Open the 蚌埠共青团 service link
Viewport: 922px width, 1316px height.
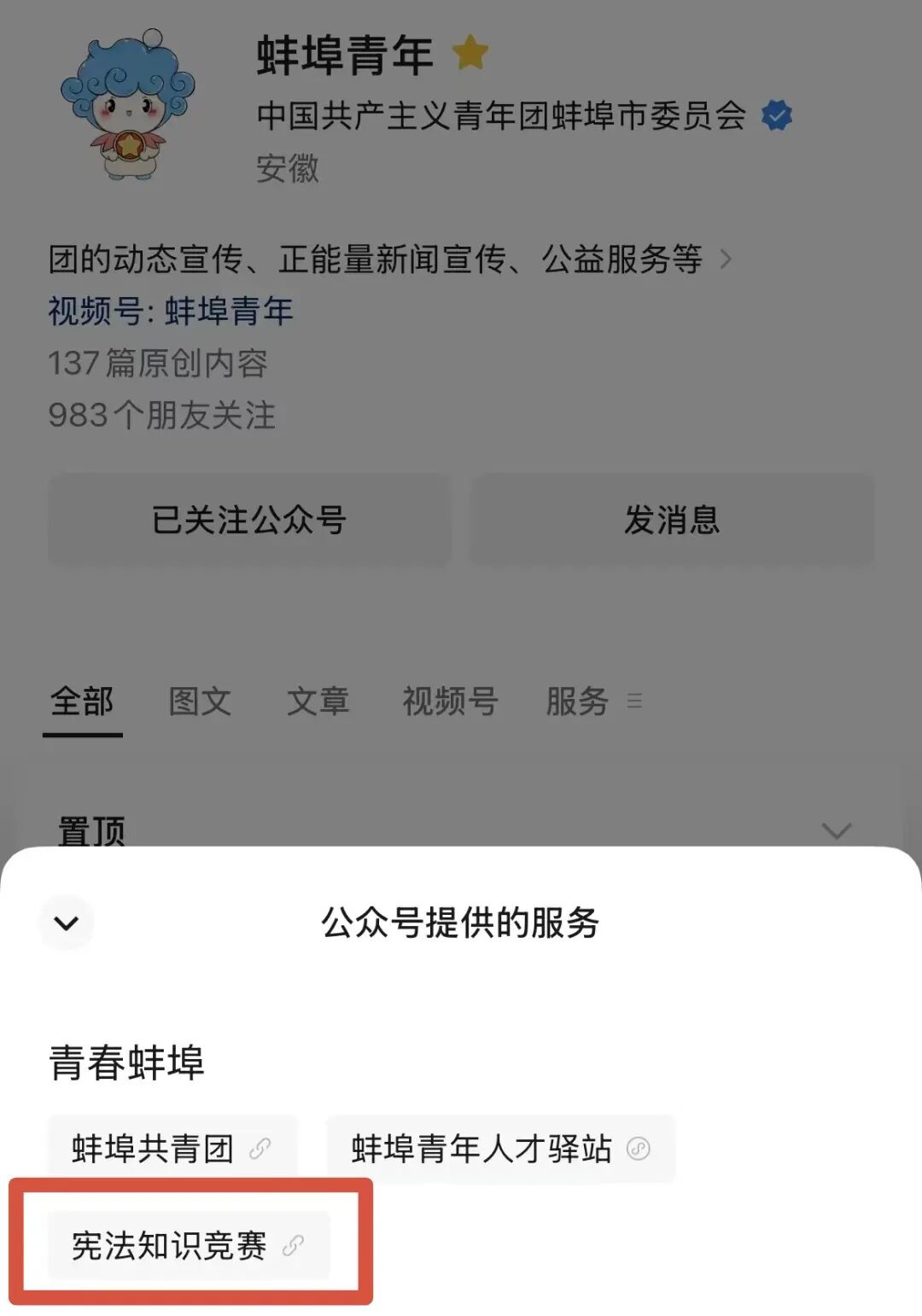172,1149
